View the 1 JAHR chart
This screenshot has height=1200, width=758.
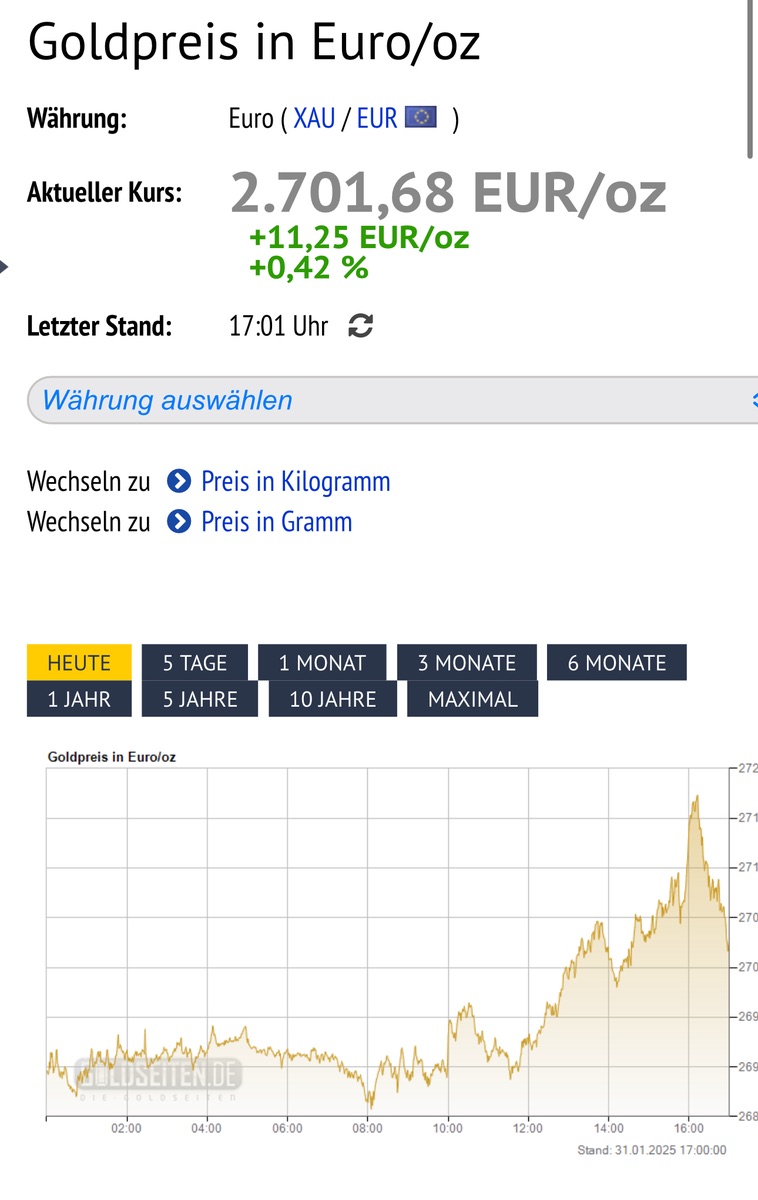click(79, 699)
